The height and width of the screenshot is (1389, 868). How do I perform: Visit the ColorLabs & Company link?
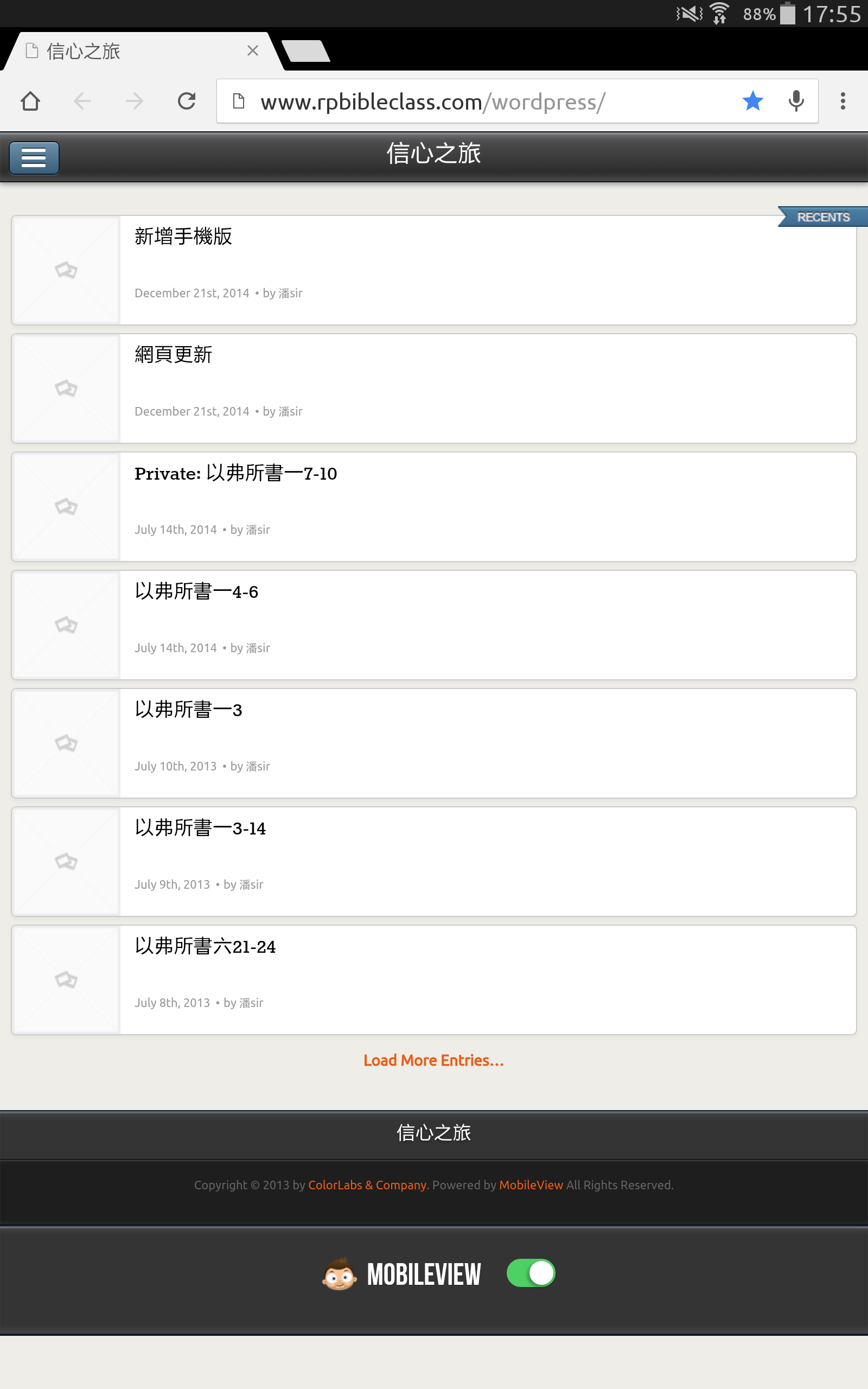coord(367,1184)
